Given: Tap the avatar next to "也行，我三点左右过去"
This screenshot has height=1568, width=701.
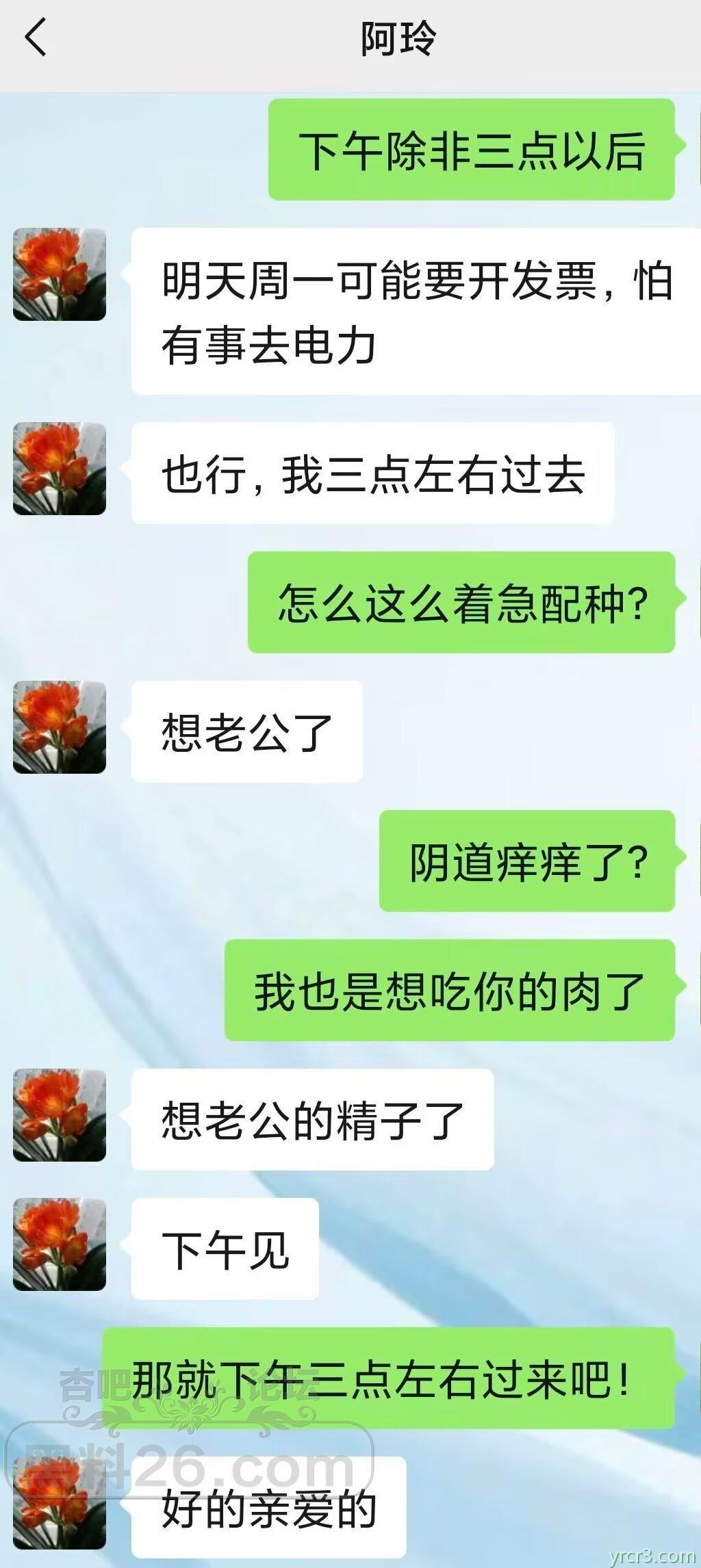Looking at the screenshot, I should 60,469.
